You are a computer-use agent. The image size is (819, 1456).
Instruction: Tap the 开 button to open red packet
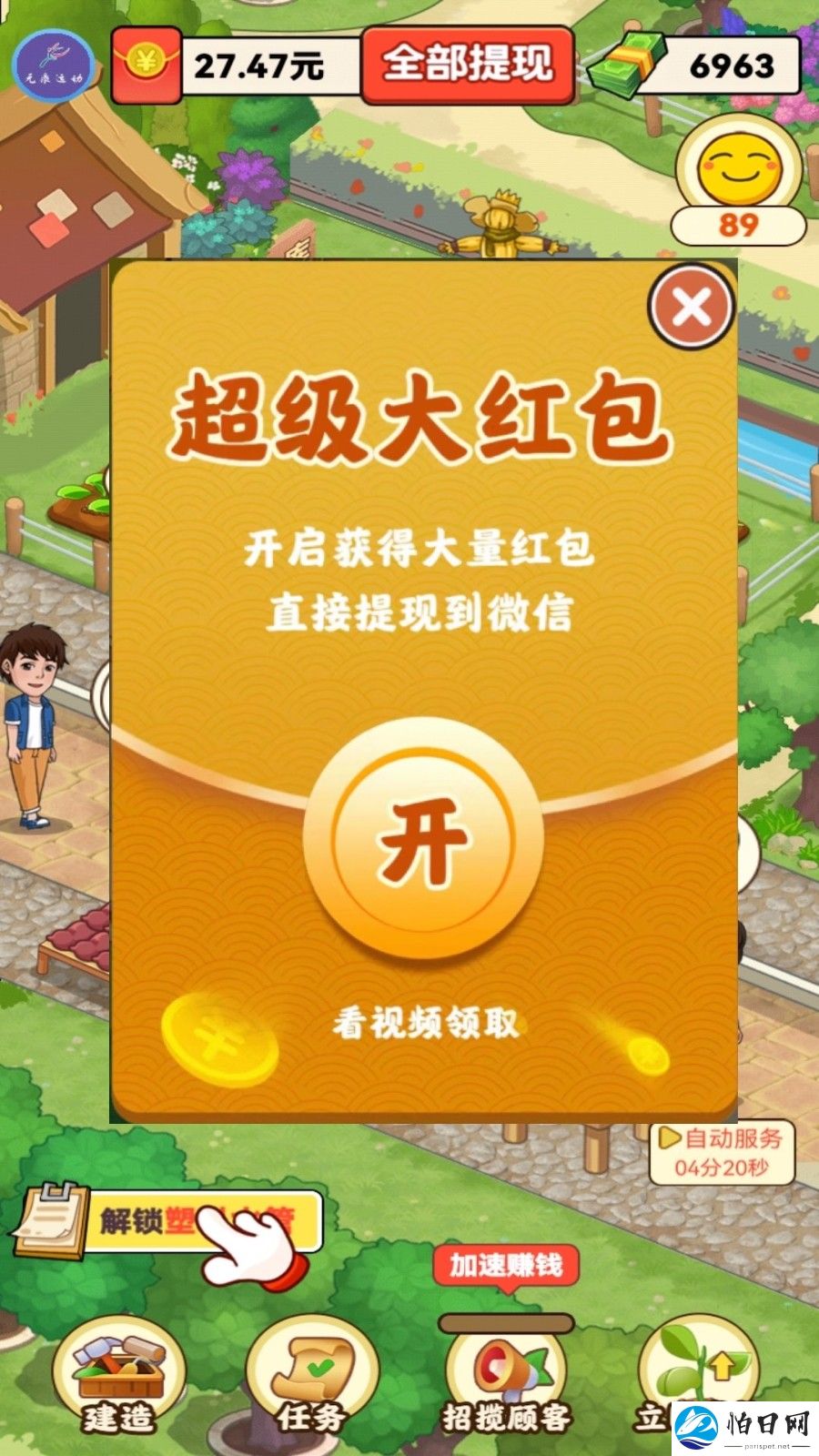423,839
